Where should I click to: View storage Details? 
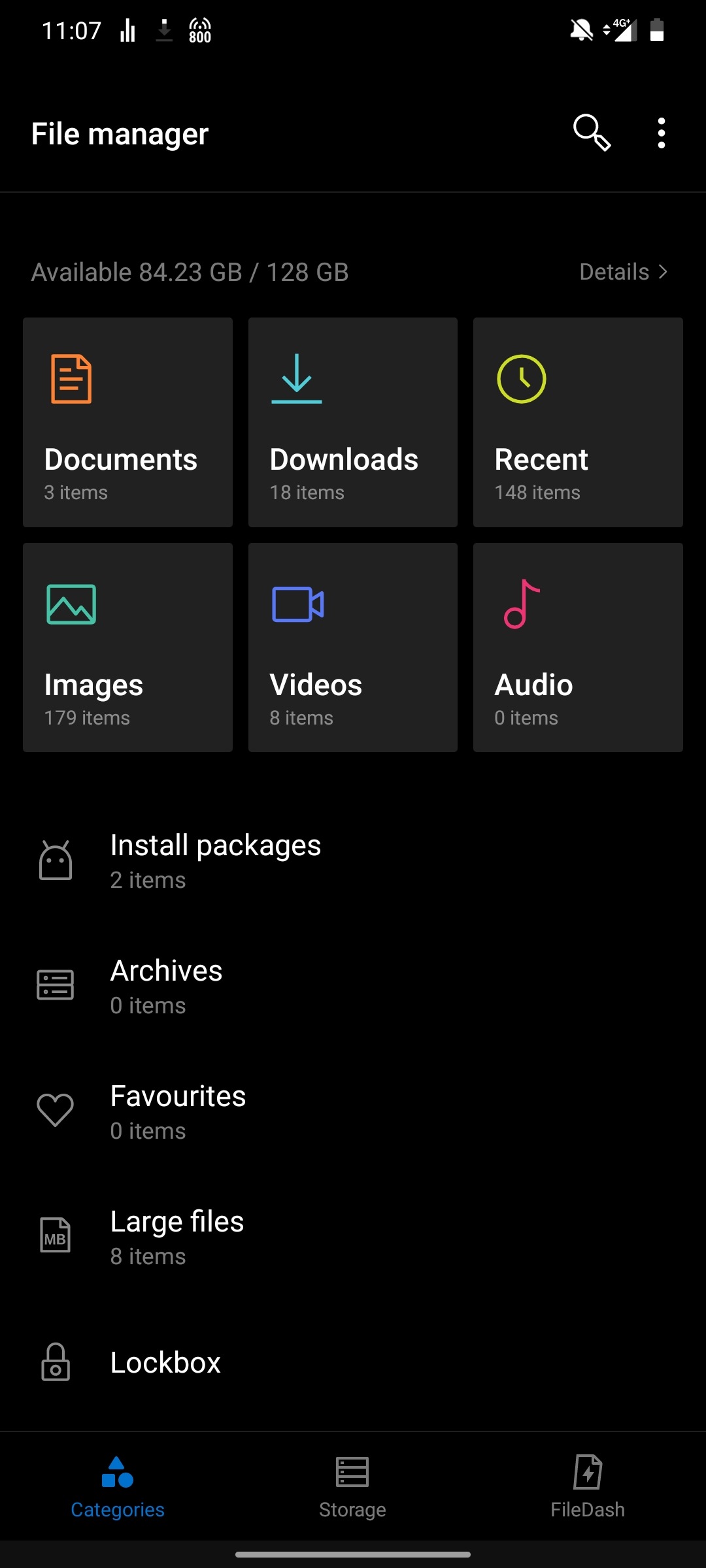[x=623, y=272]
